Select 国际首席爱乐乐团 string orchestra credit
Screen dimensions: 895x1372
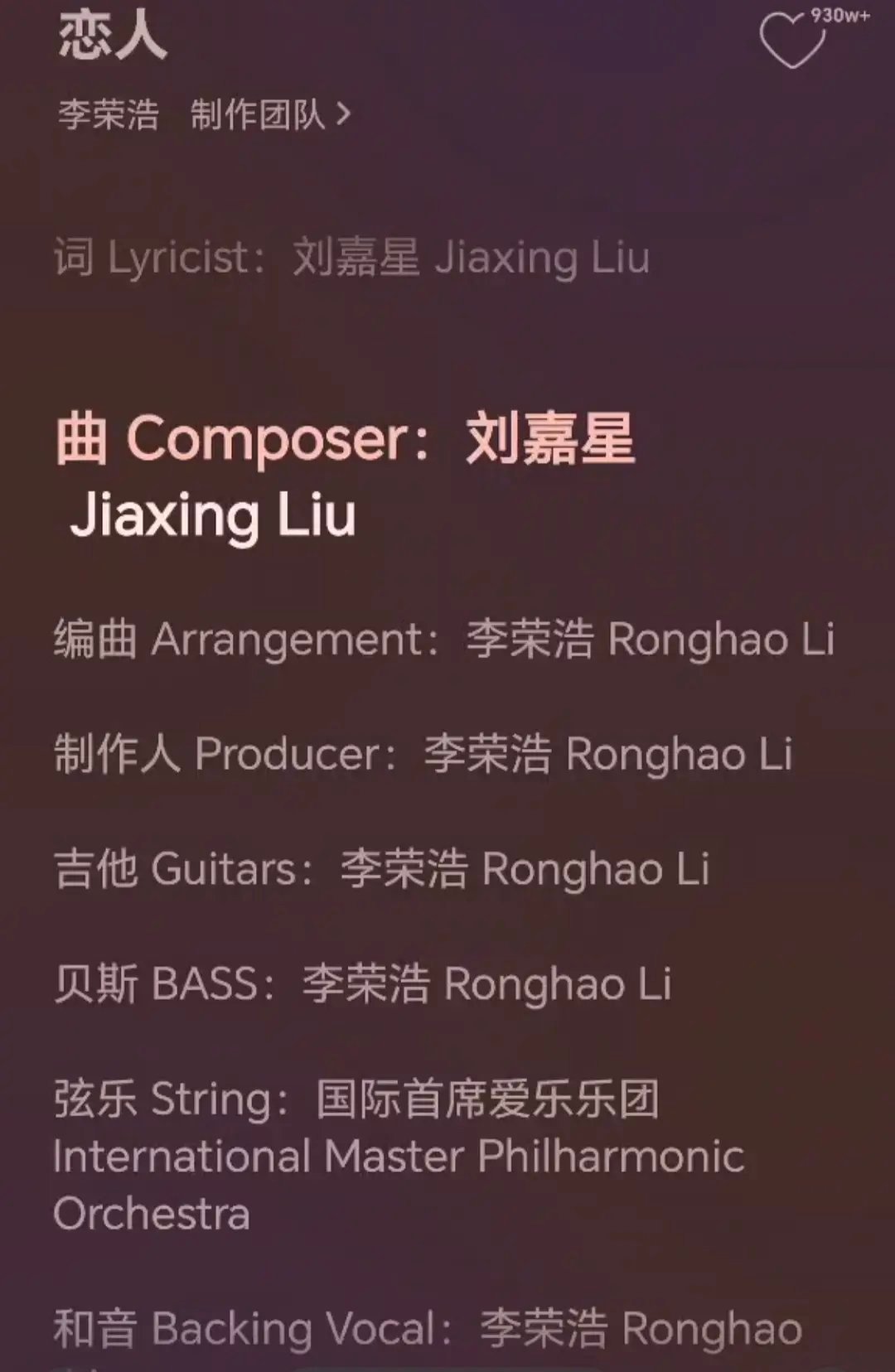(485, 1099)
